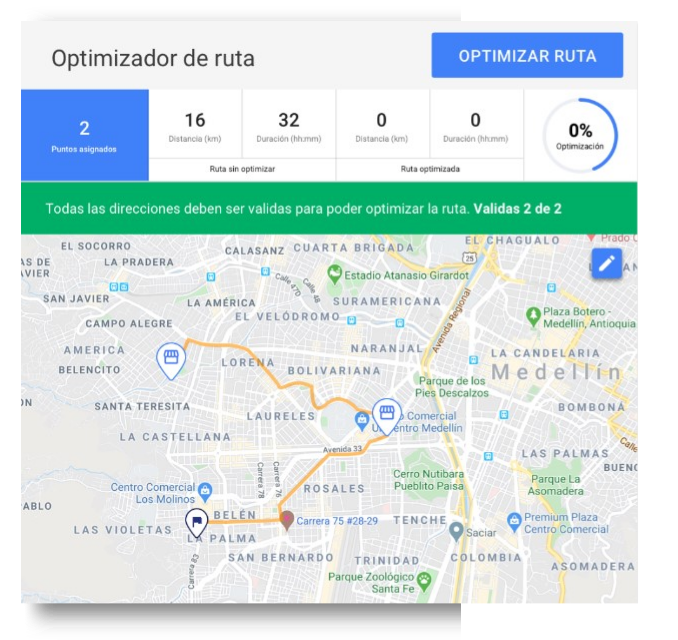The width and height of the screenshot is (678, 640).
Task: Open the Puntos asignados tile
Action: coord(85,135)
